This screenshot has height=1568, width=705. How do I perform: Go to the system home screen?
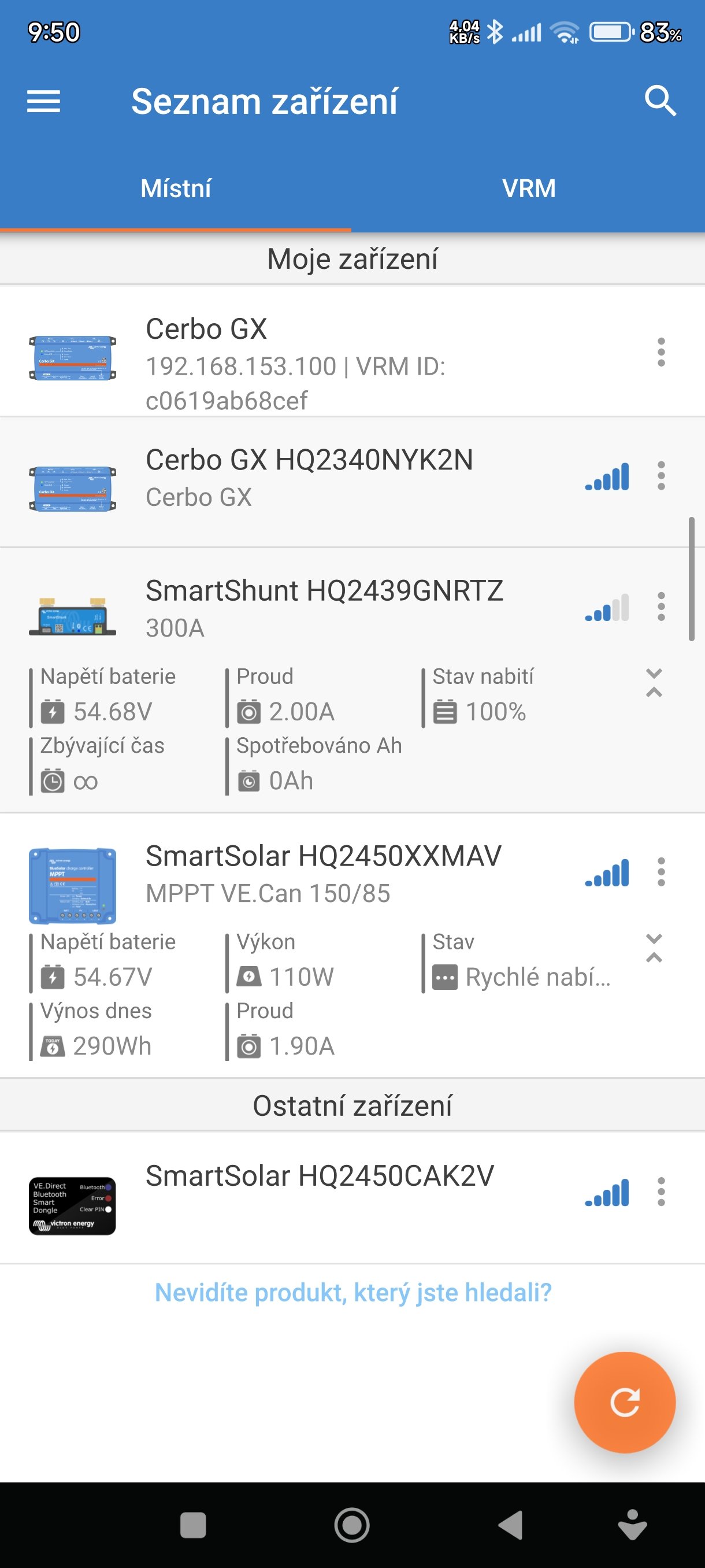click(x=352, y=1525)
